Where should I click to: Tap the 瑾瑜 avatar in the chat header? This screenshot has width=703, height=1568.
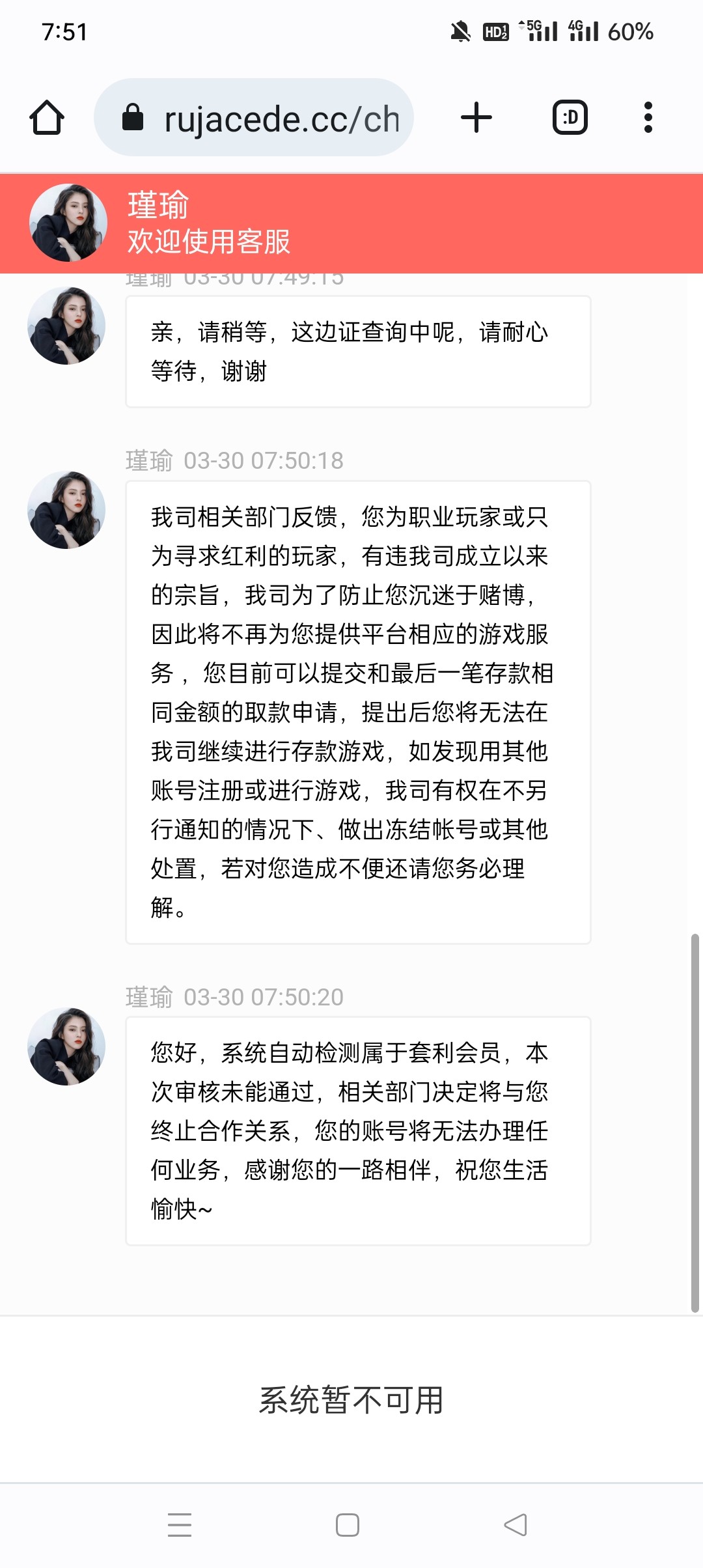coord(68,221)
